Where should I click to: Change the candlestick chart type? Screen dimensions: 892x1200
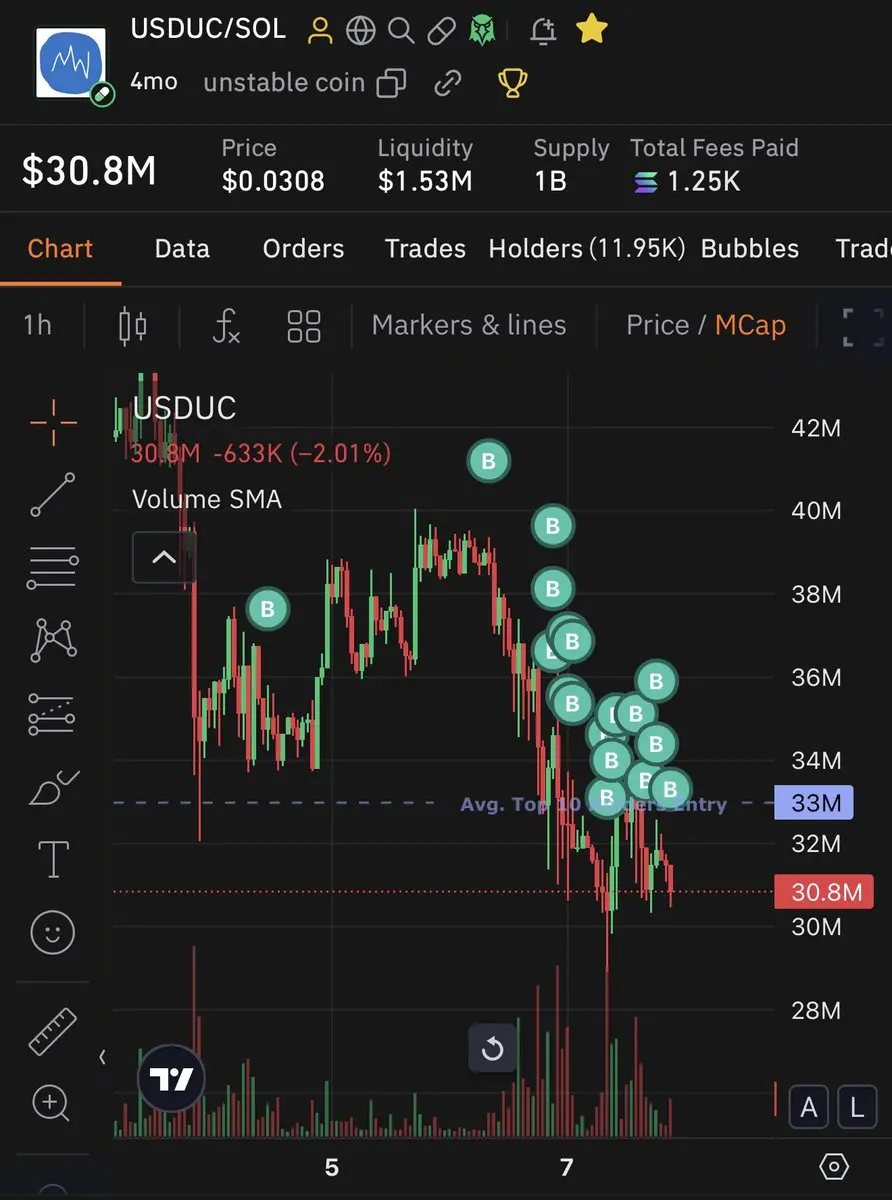[132, 325]
